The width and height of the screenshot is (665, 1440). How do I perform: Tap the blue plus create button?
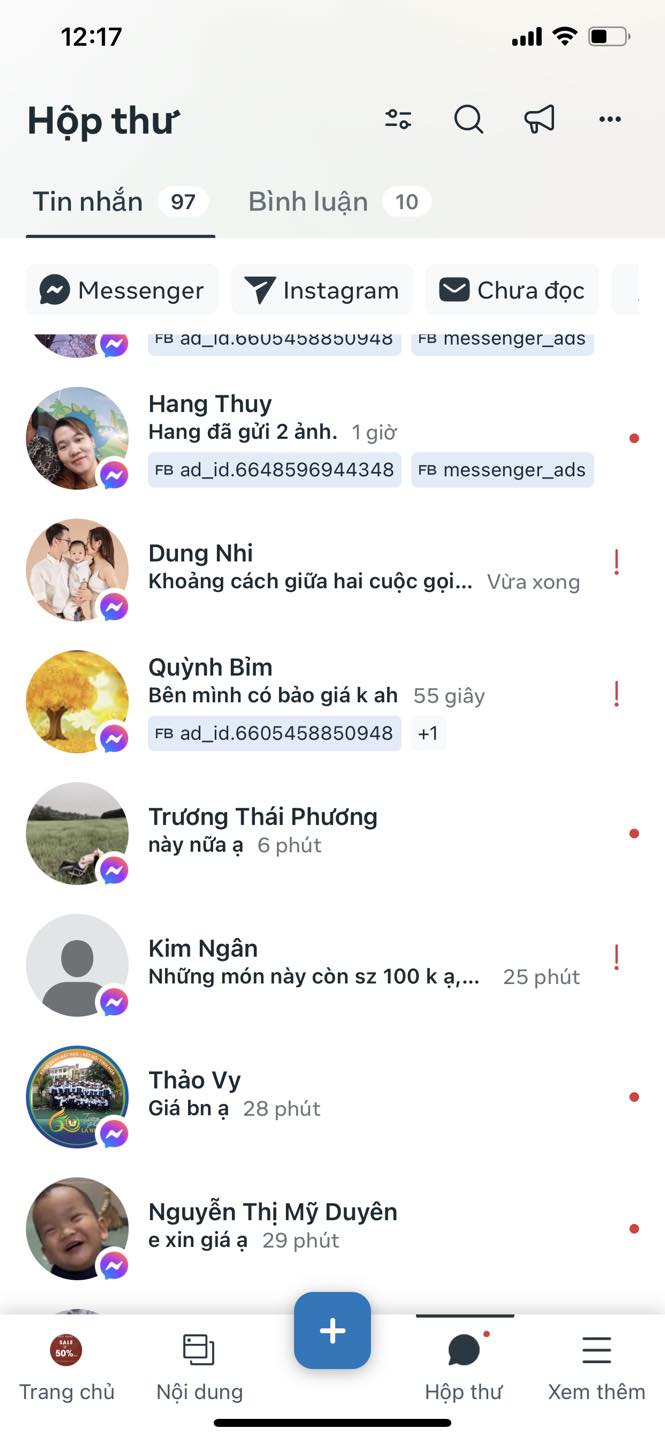point(332,1331)
